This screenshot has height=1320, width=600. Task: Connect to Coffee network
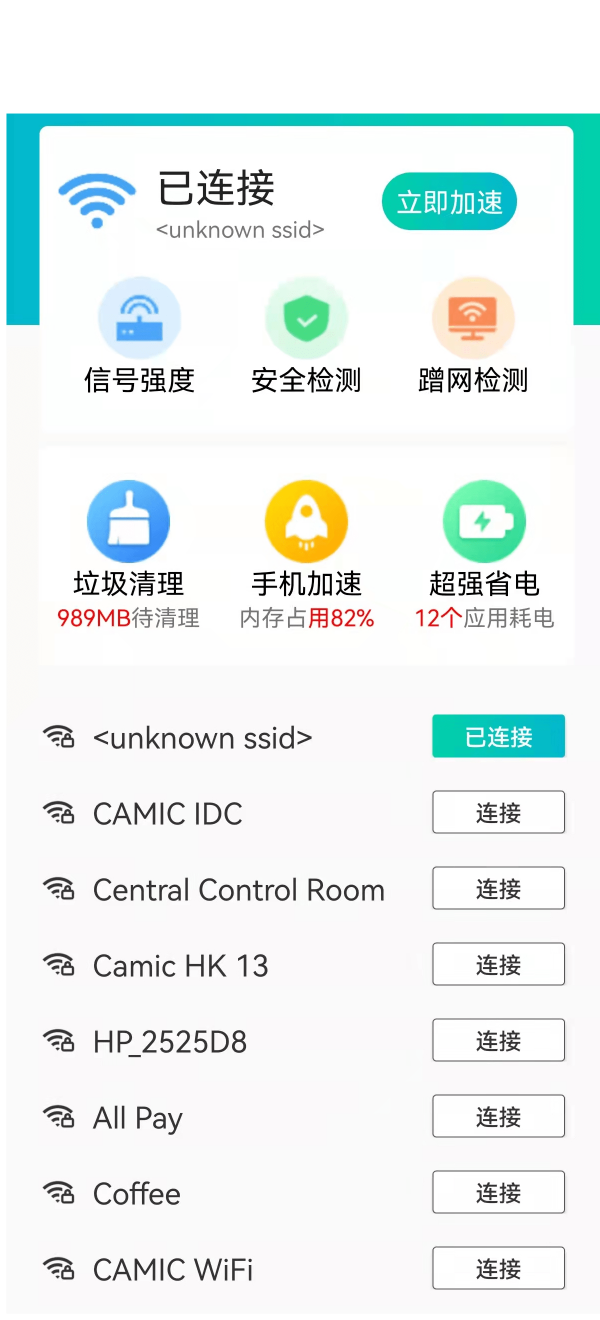(x=498, y=1193)
